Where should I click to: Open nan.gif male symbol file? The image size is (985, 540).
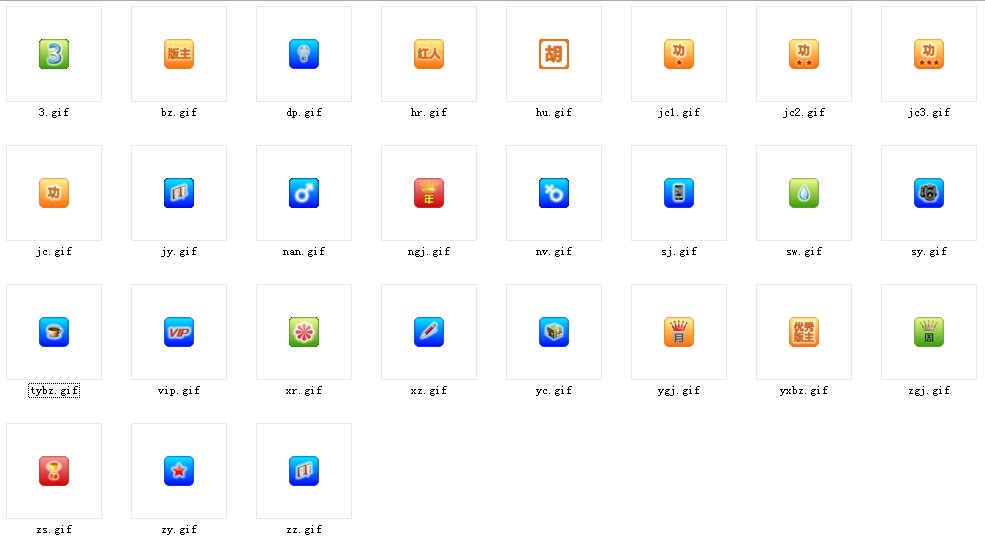pyautogui.click(x=304, y=193)
